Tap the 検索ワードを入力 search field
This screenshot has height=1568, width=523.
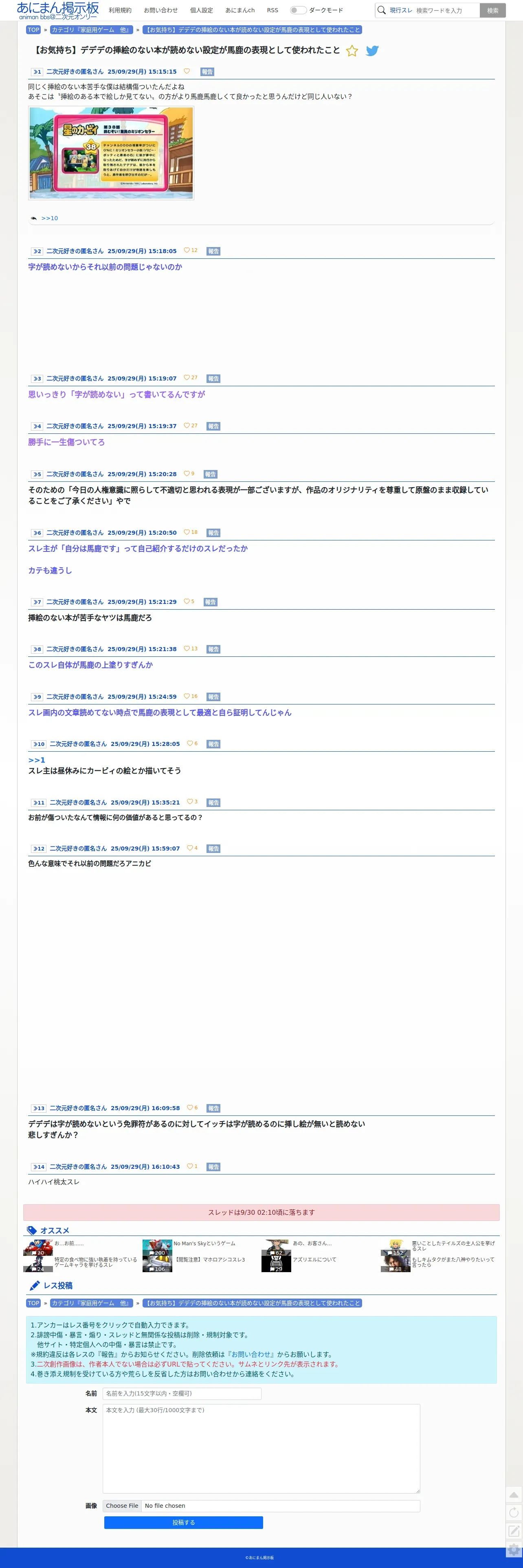click(x=447, y=10)
